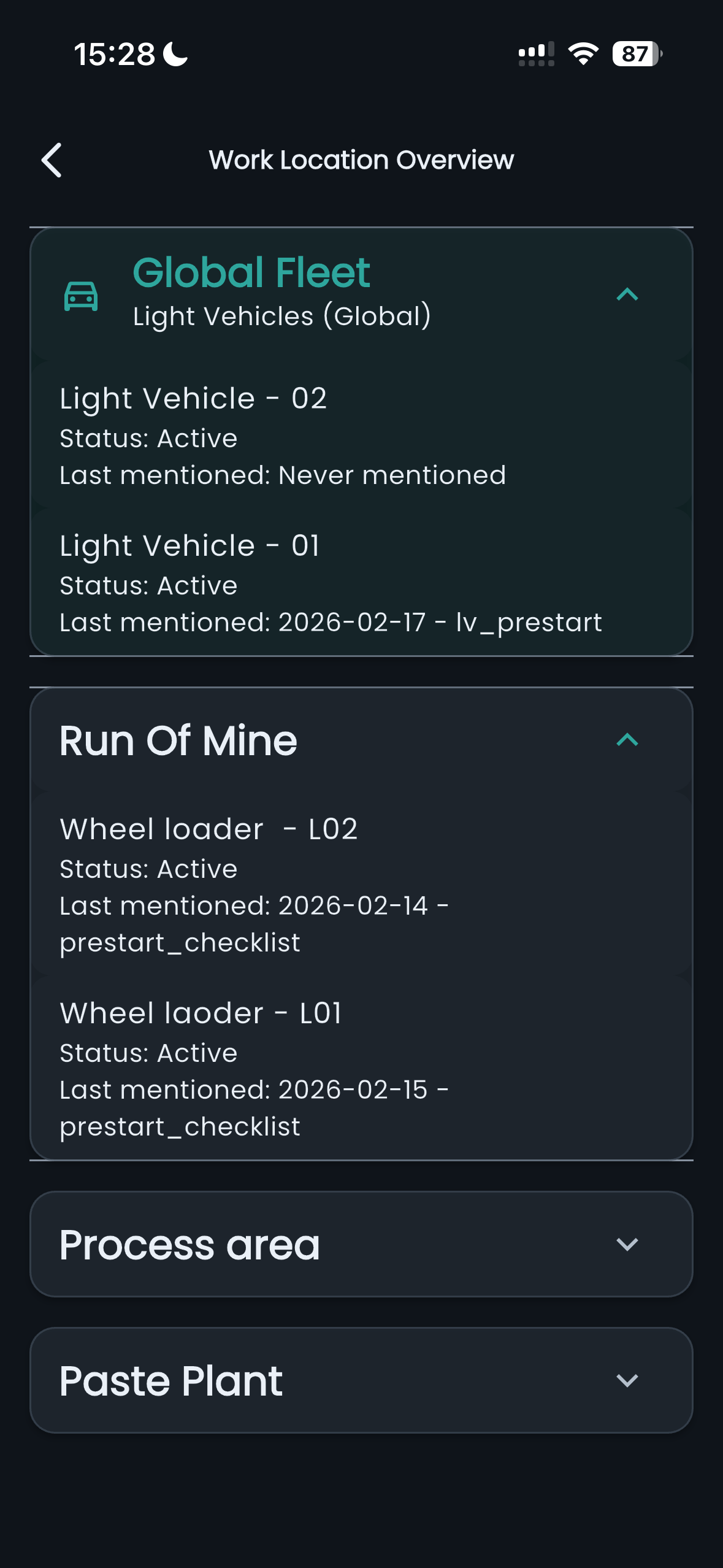The width and height of the screenshot is (723, 1568).
Task: Select the Wheel loader - L02 entry
Action: pos(210,828)
